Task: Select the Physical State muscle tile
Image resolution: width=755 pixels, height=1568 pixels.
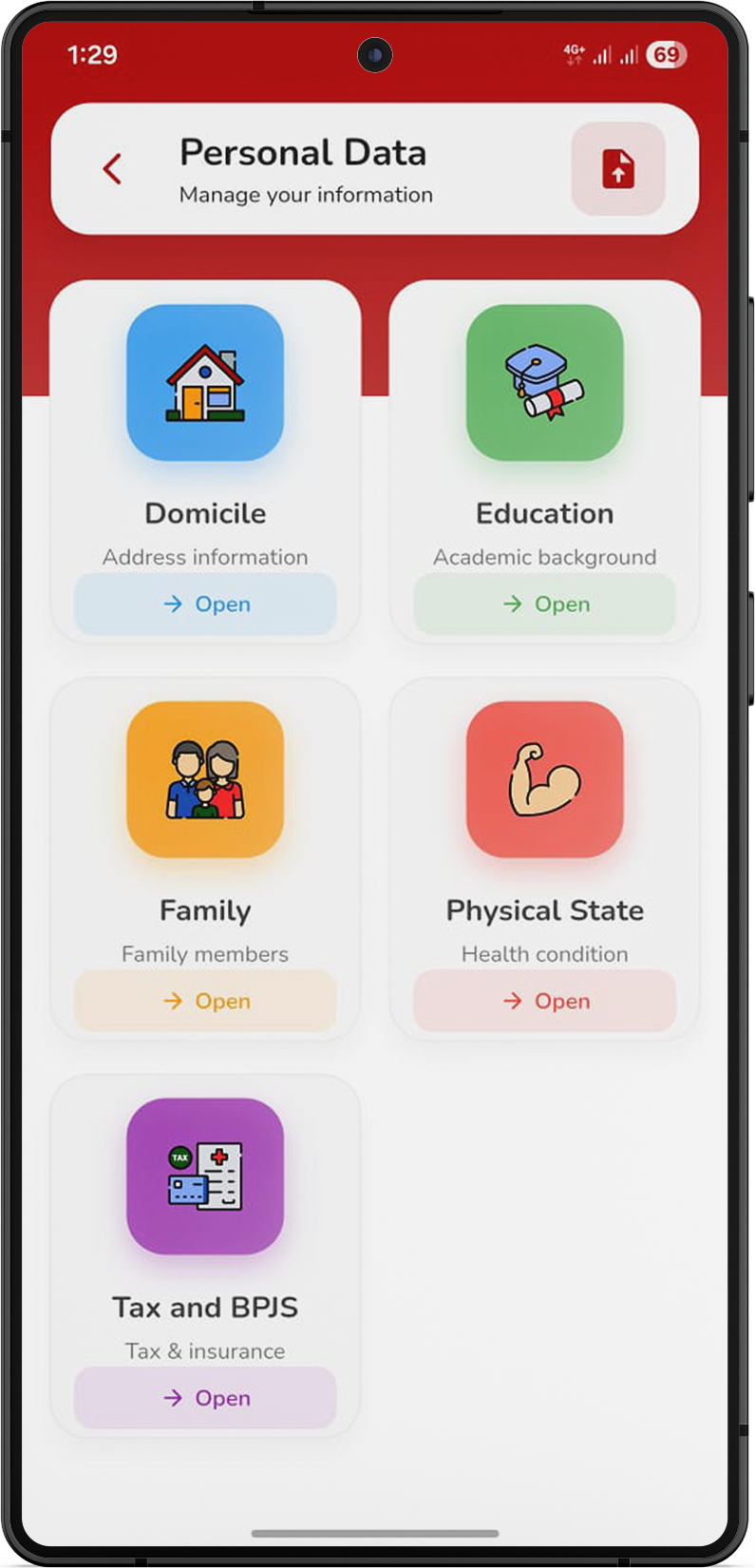Action: (544, 779)
